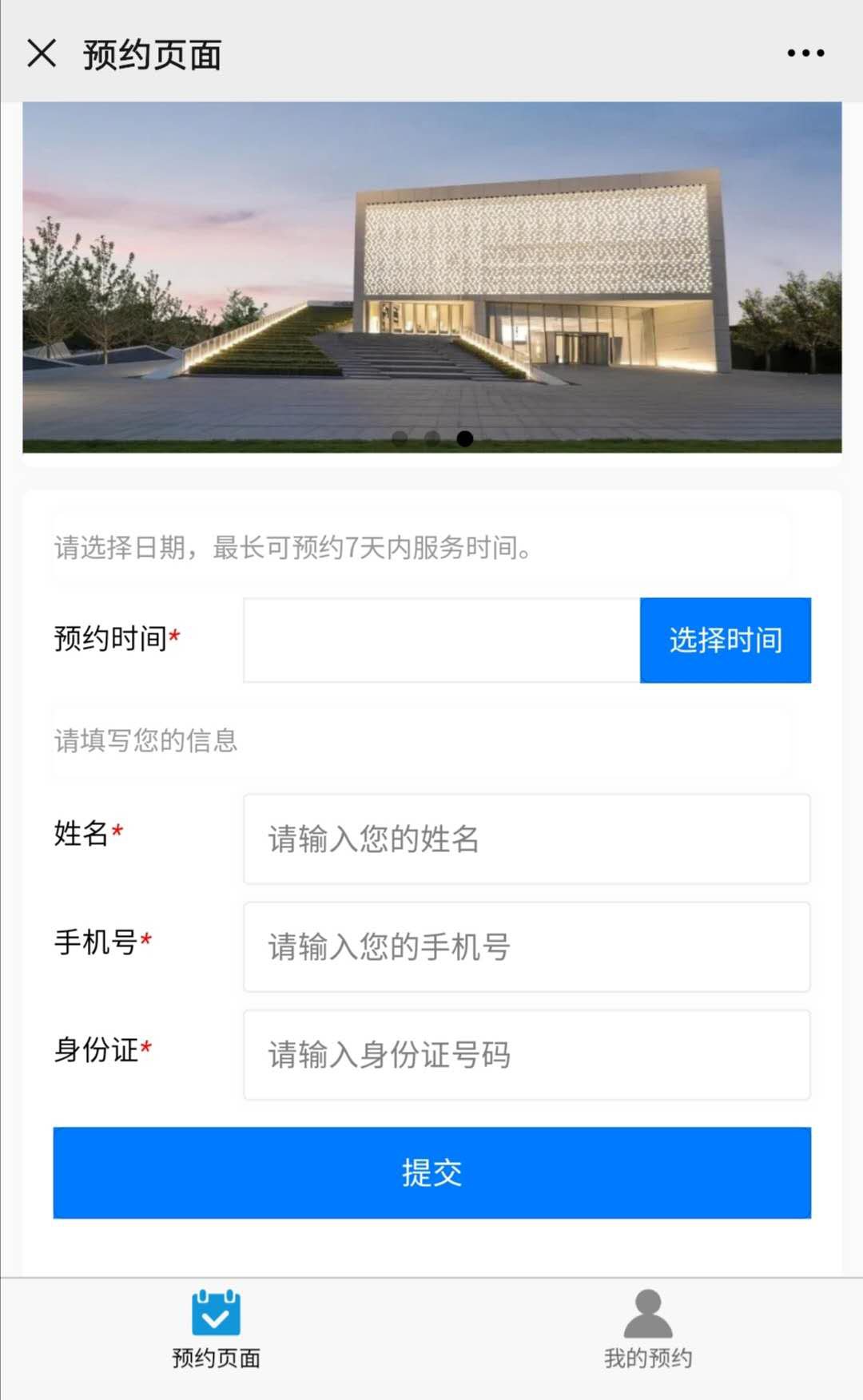Tap the 身份证 ID number field
The width and height of the screenshot is (863, 1400).
527,1054
